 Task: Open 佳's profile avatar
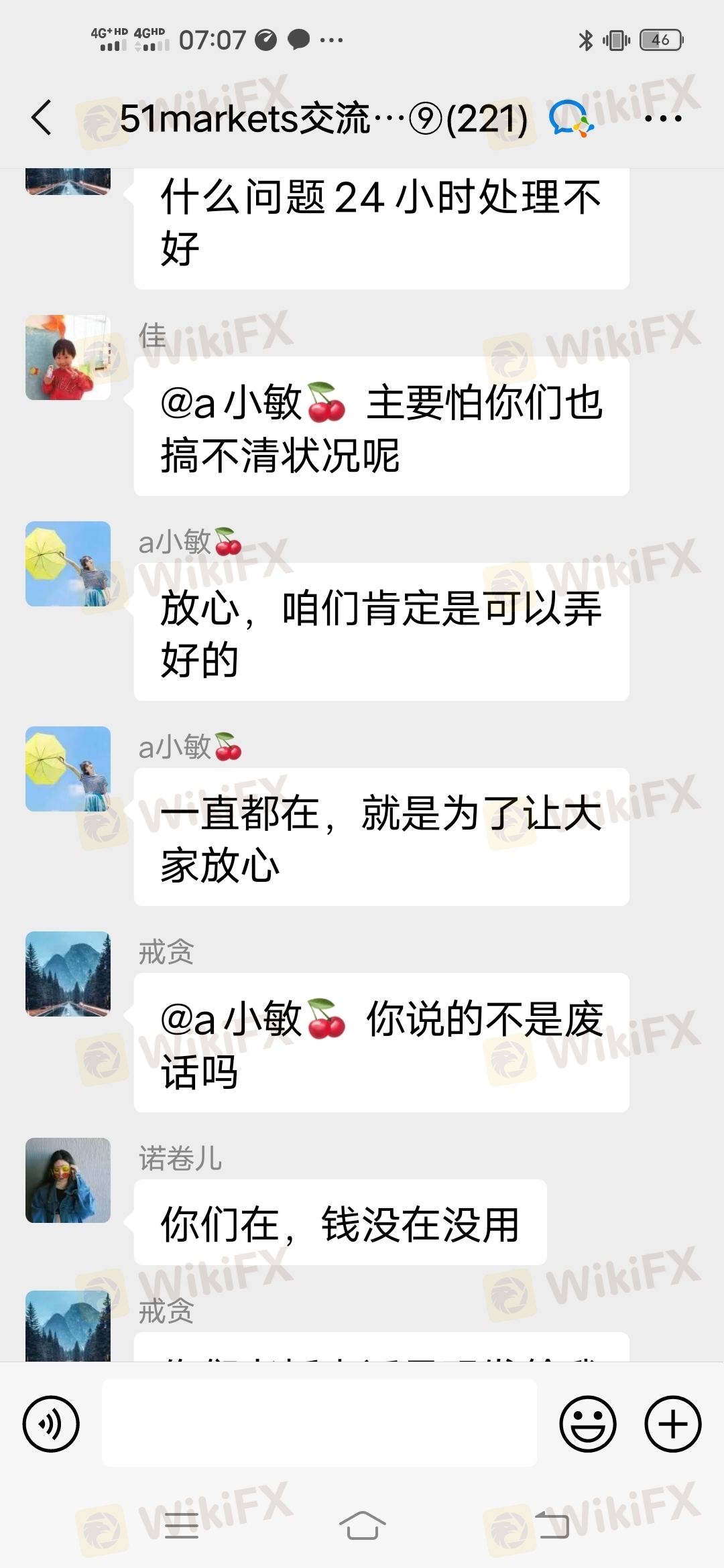pos(68,358)
